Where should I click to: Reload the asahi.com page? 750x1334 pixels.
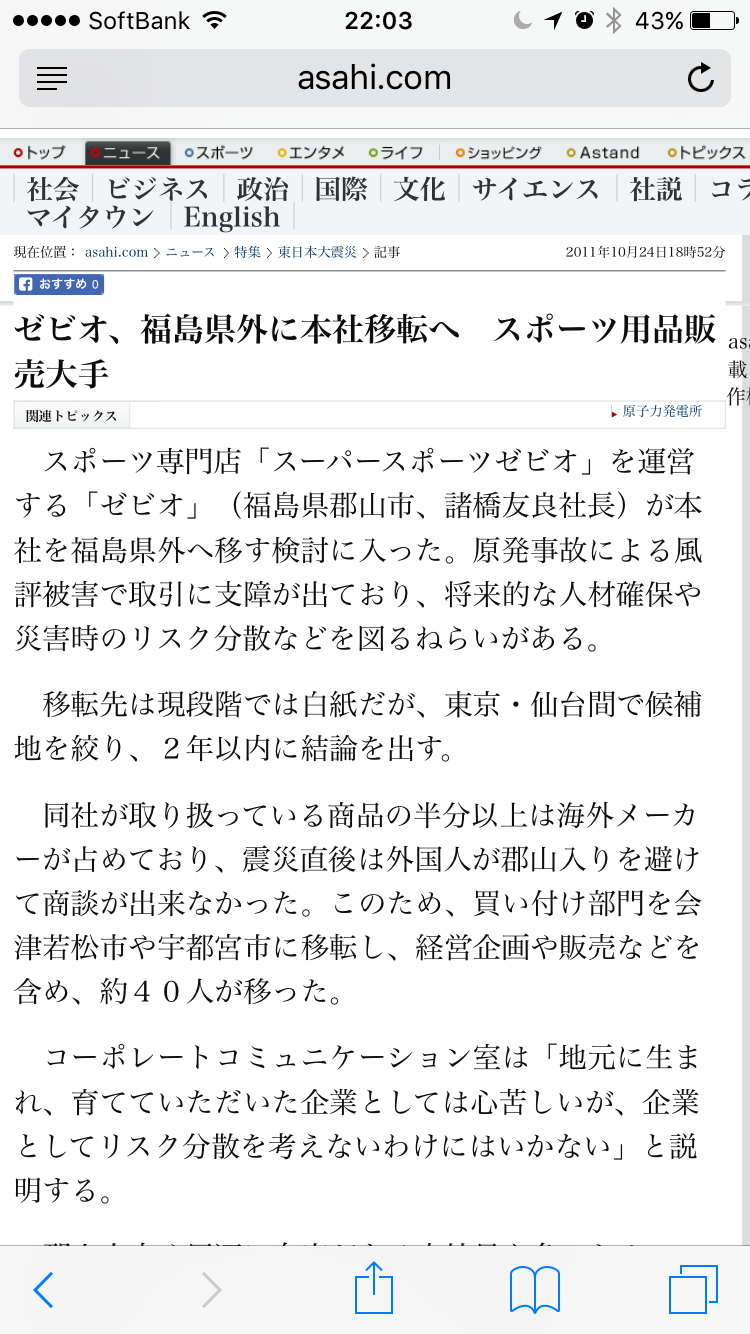(701, 78)
